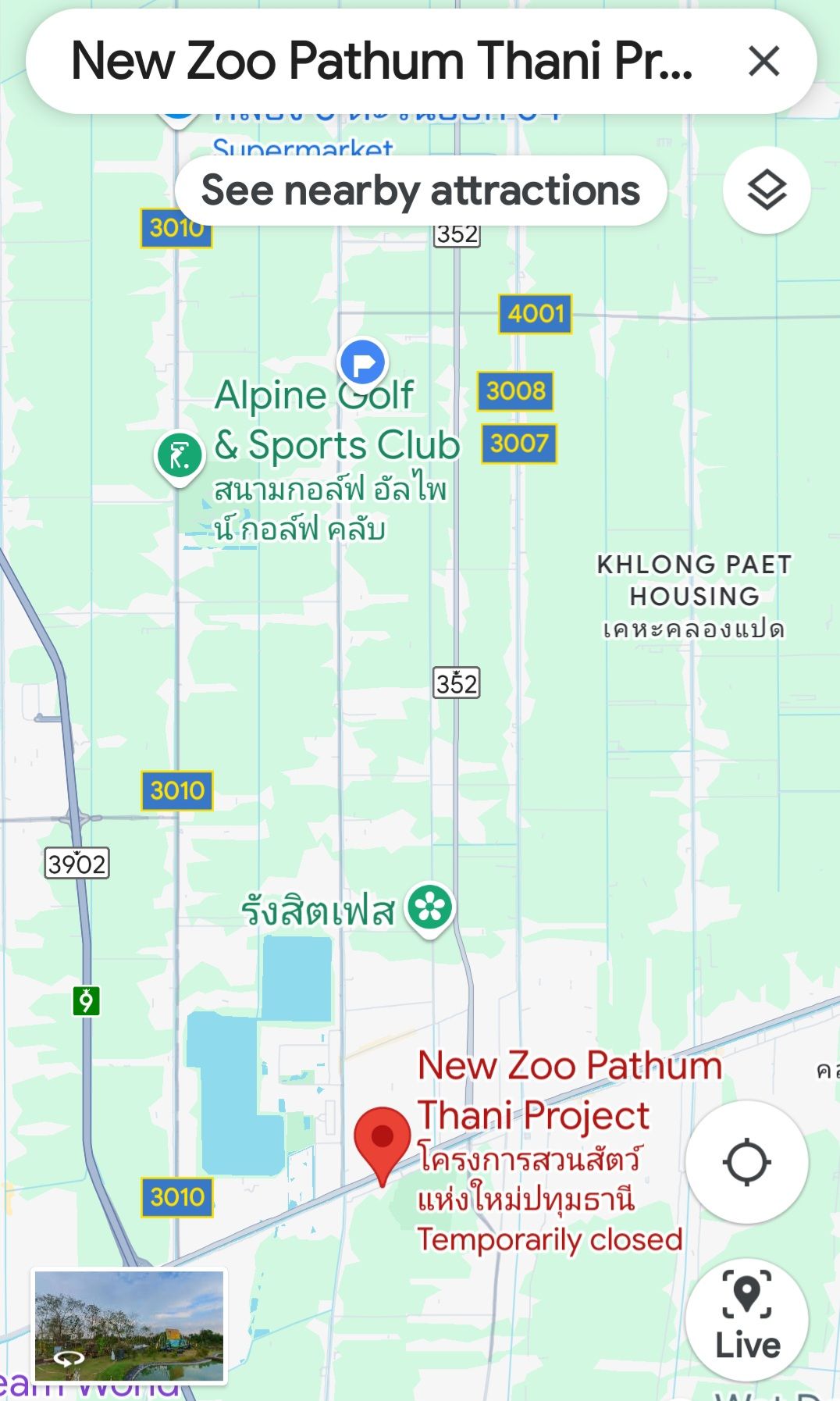
Task: Open the Street View photo thumbnail
Action: coord(130,1326)
